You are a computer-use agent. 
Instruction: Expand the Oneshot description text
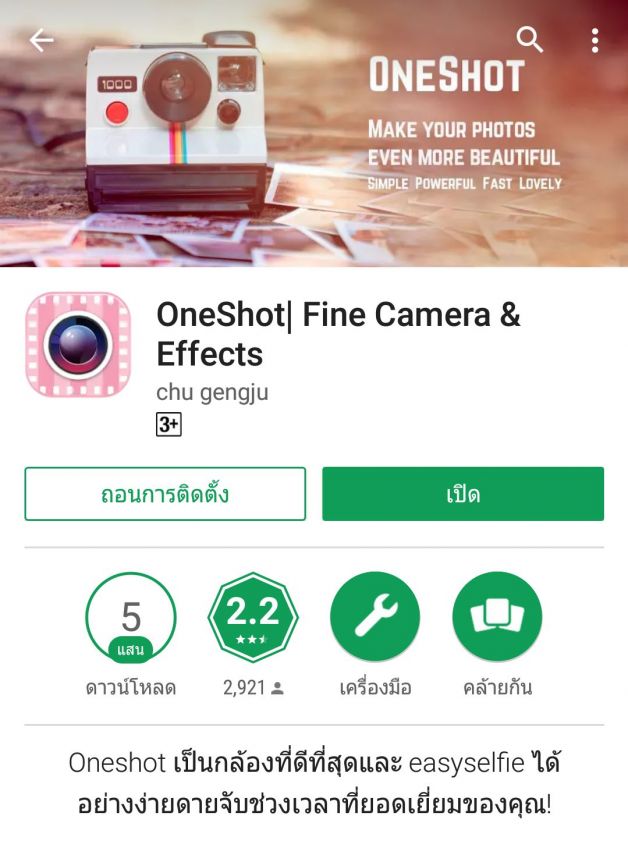[314, 783]
